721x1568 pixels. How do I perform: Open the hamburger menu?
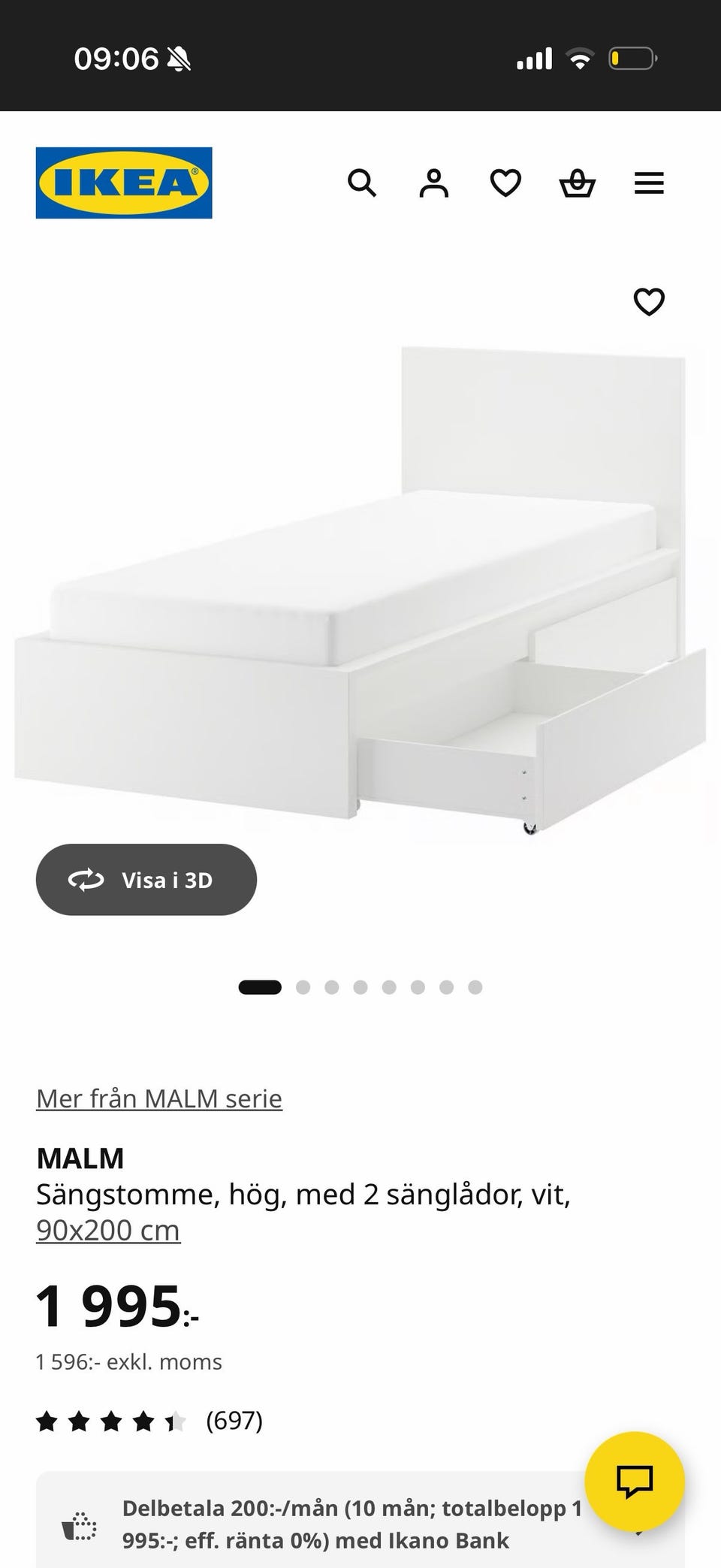649,183
